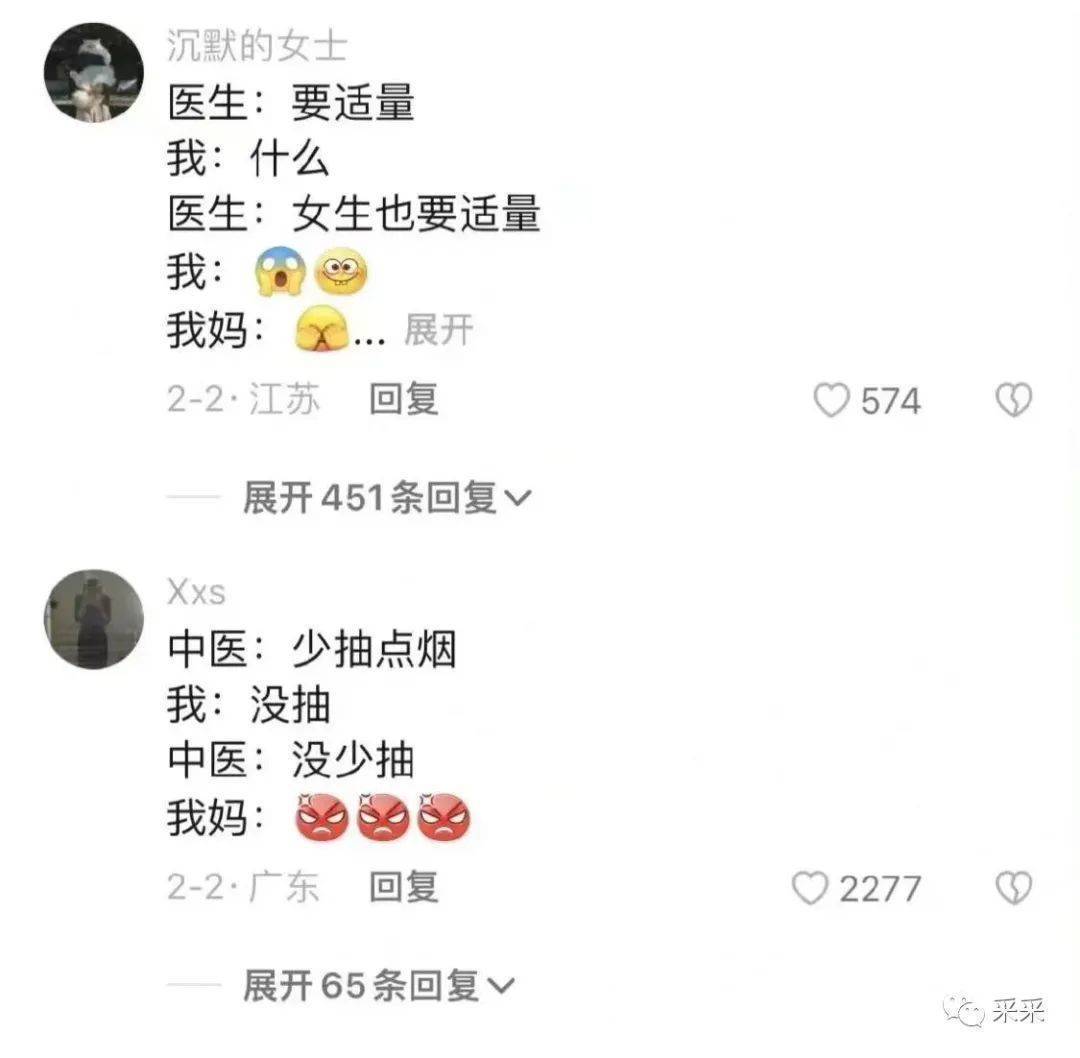Viewport: 1080px width, 1058px height.
Task: Open profile via username Xxs
Action: coord(196,592)
